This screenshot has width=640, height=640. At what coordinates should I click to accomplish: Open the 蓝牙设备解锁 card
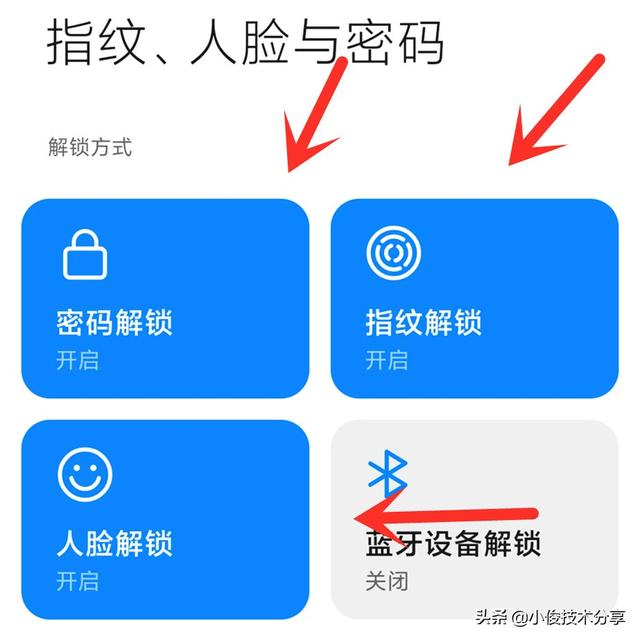[474, 519]
